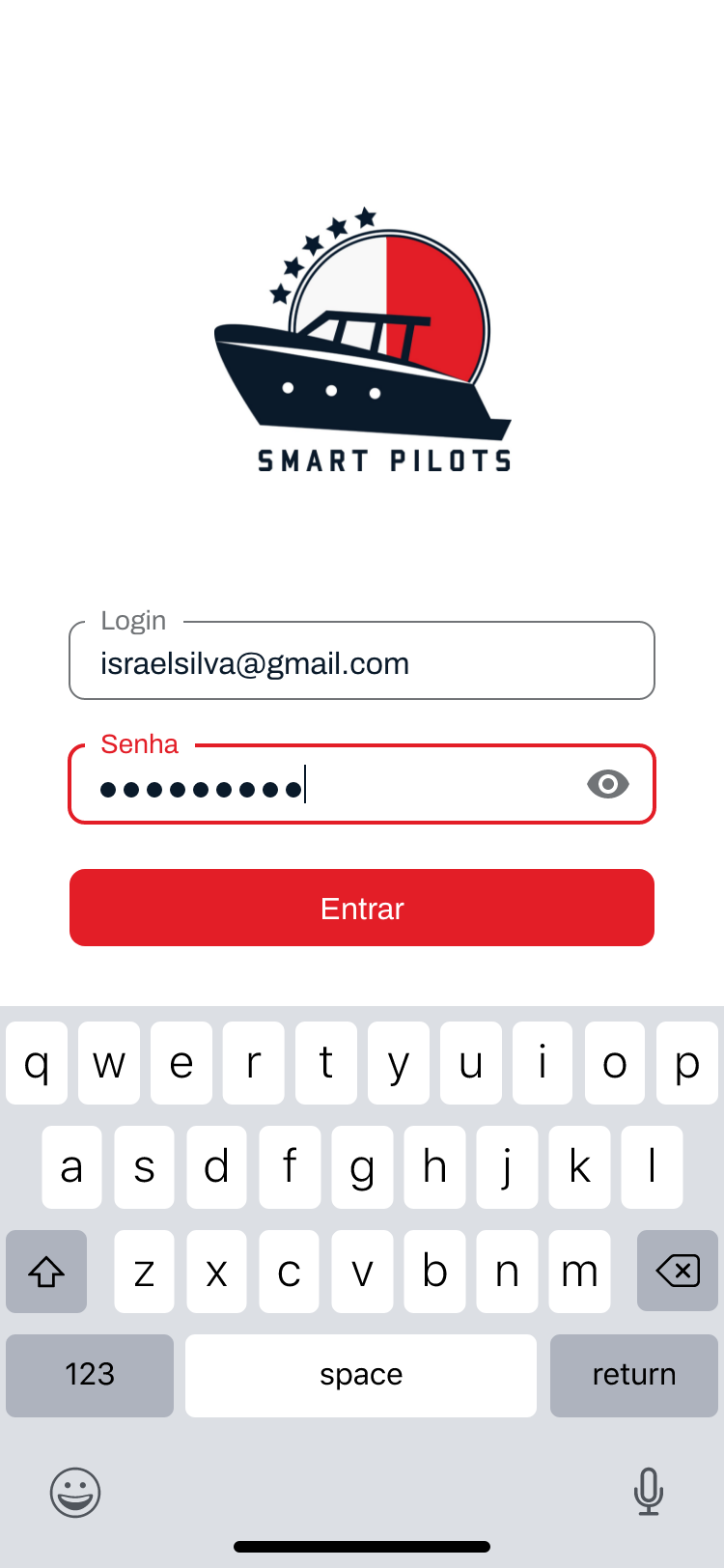Show the password with the eye icon
Image resolution: width=724 pixels, height=1568 pixels.
608,784
